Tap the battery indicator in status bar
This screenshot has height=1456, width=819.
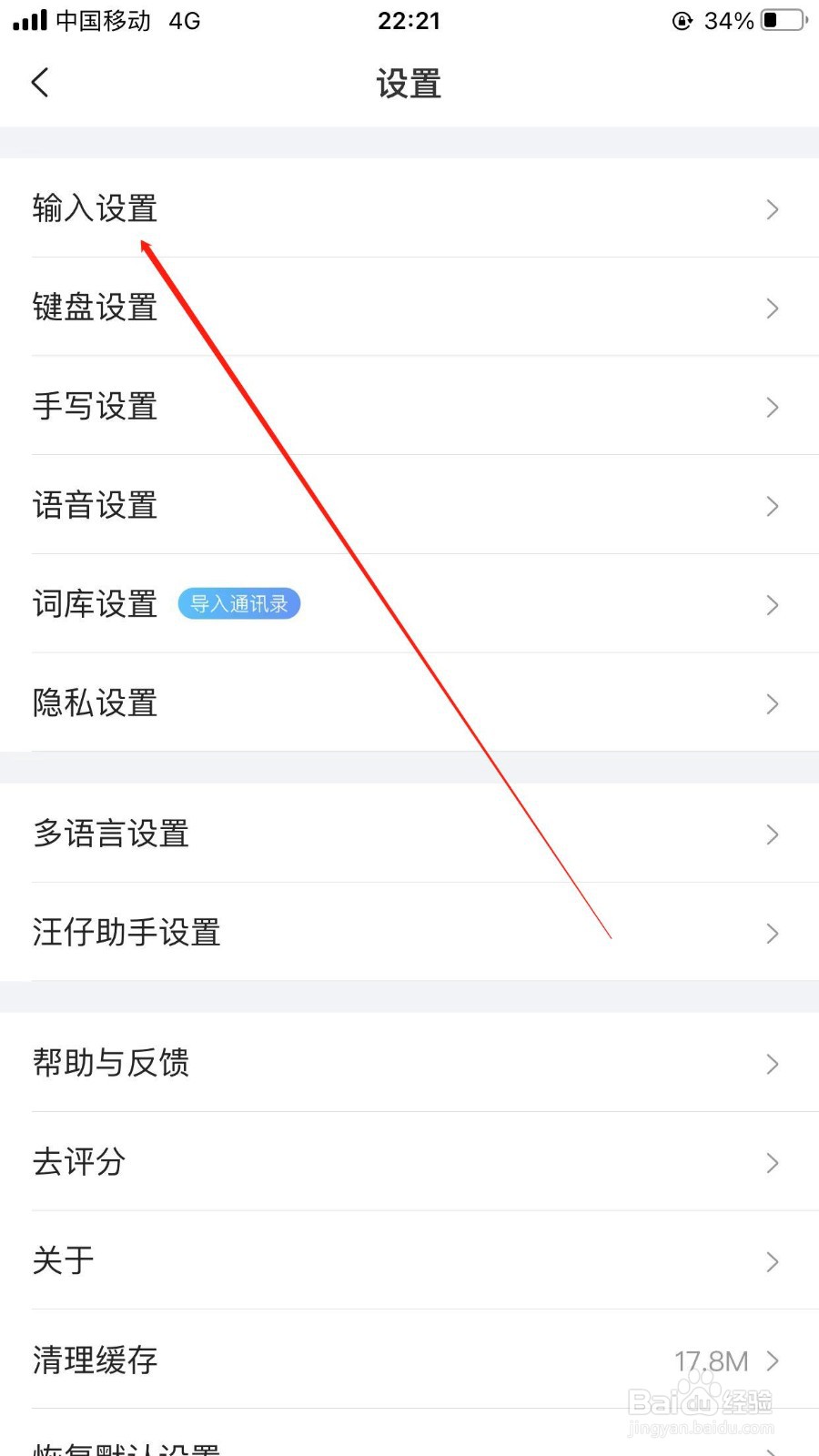coord(781,20)
